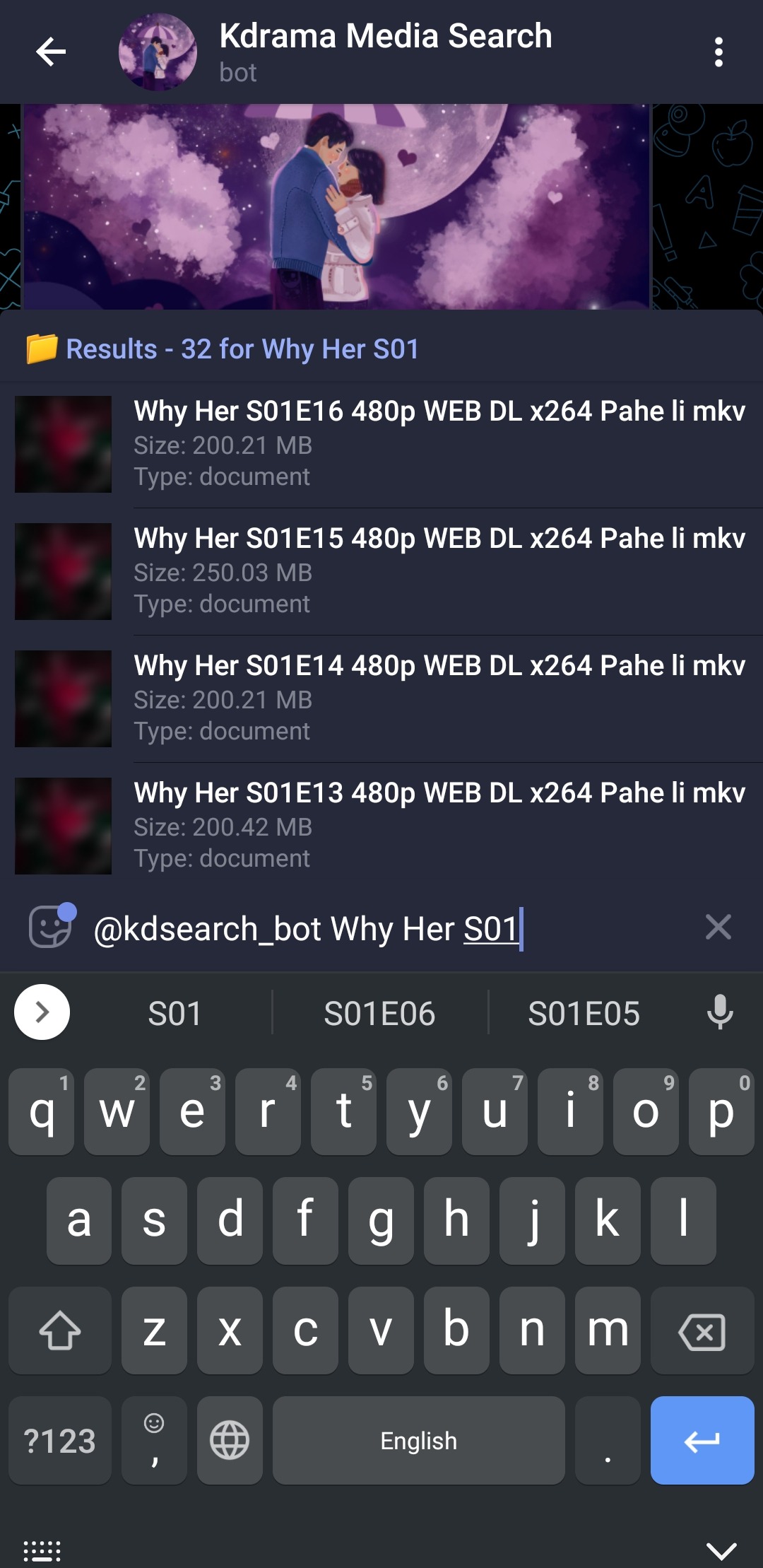Select Why Her S01E16 480p result

(x=438, y=443)
